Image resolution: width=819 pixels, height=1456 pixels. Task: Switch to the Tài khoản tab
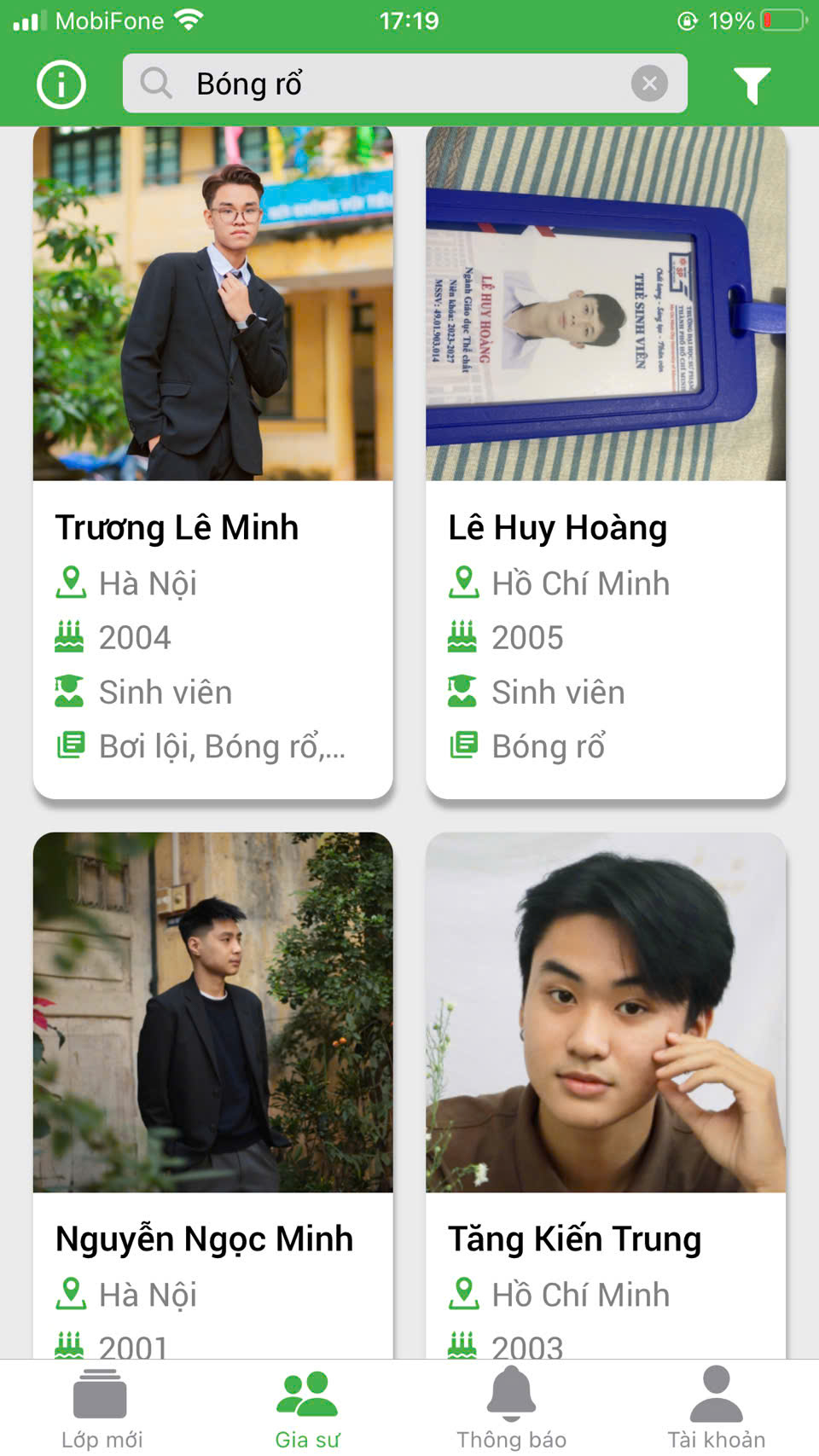(x=716, y=1409)
